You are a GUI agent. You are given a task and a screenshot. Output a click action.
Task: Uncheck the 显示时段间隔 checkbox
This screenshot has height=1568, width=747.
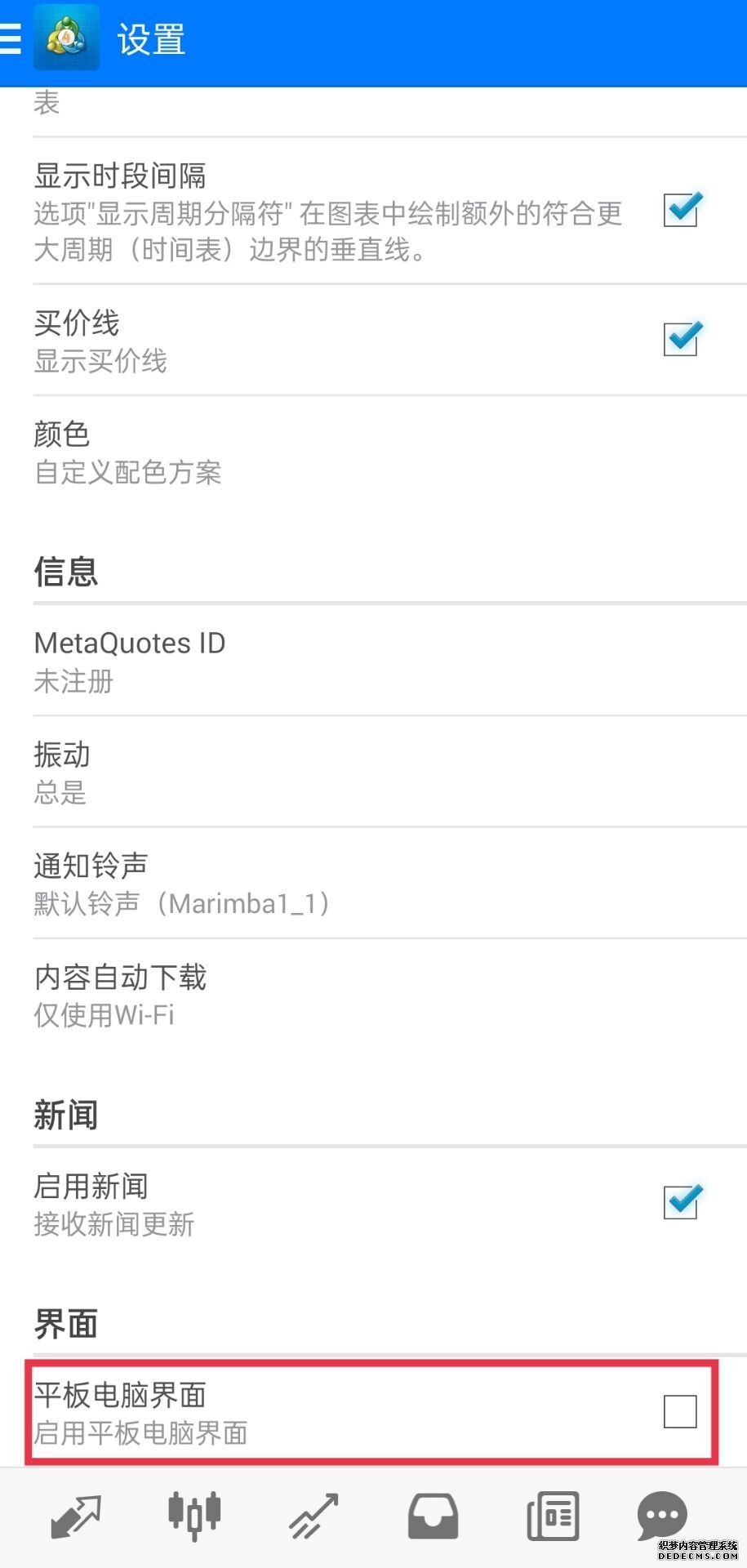point(683,210)
